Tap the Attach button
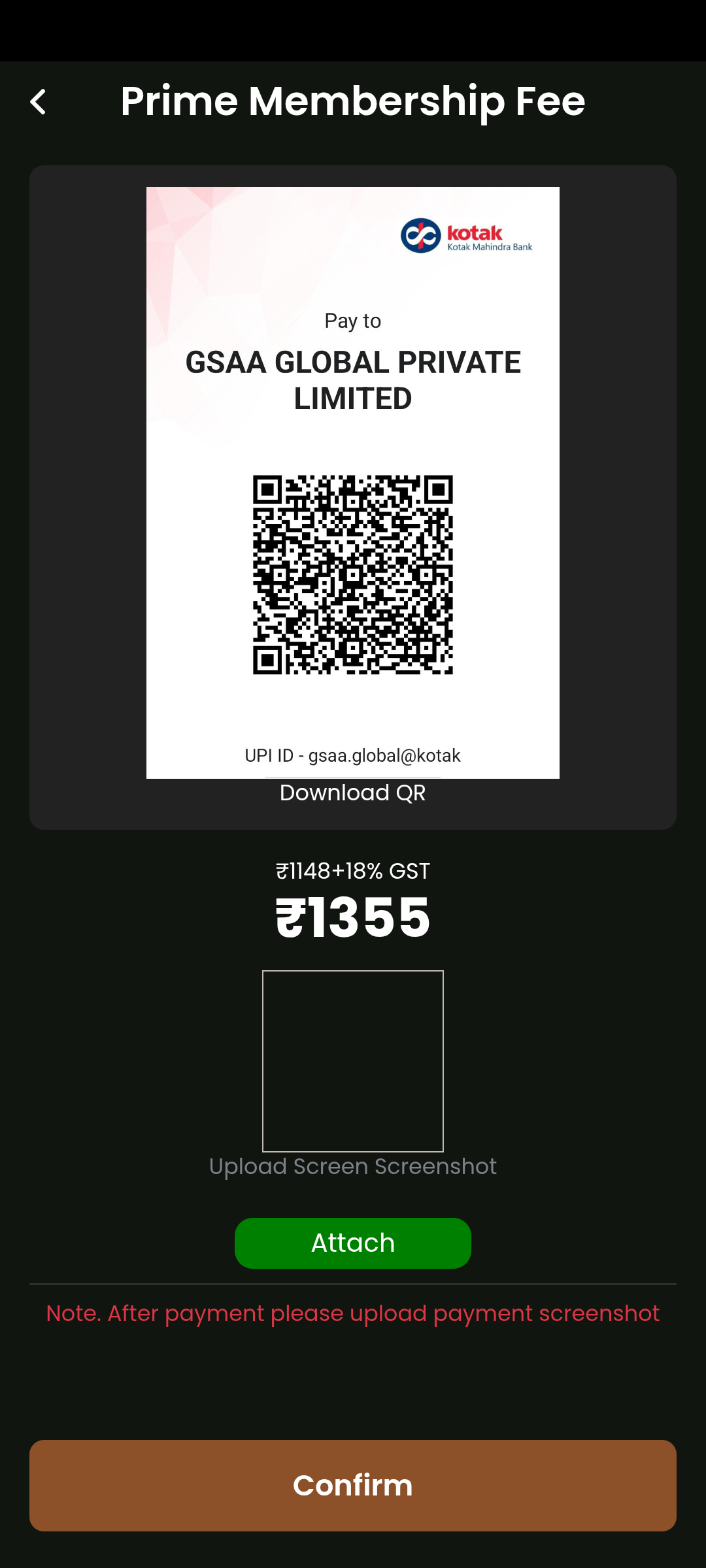The image size is (706, 1568). pyautogui.click(x=352, y=1243)
